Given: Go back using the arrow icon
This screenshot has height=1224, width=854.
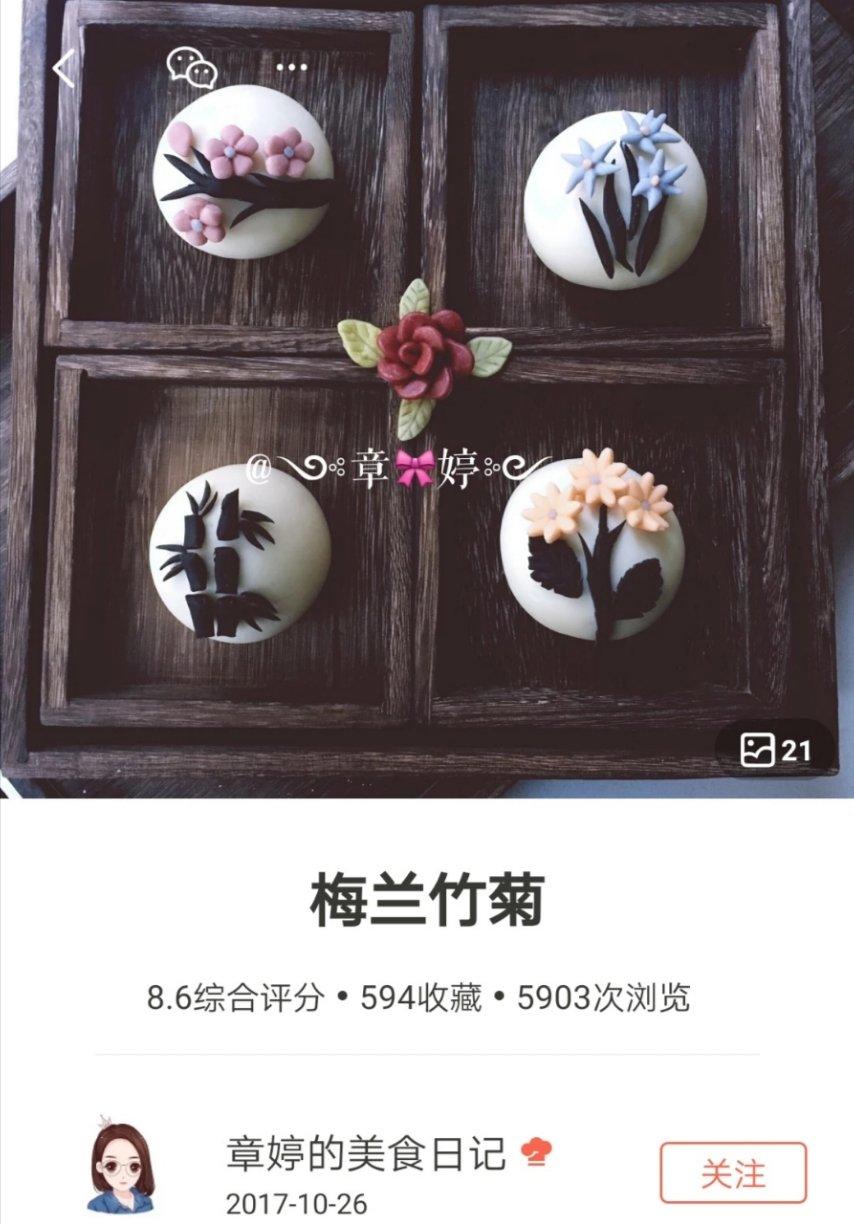Looking at the screenshot, I should 64,68.
